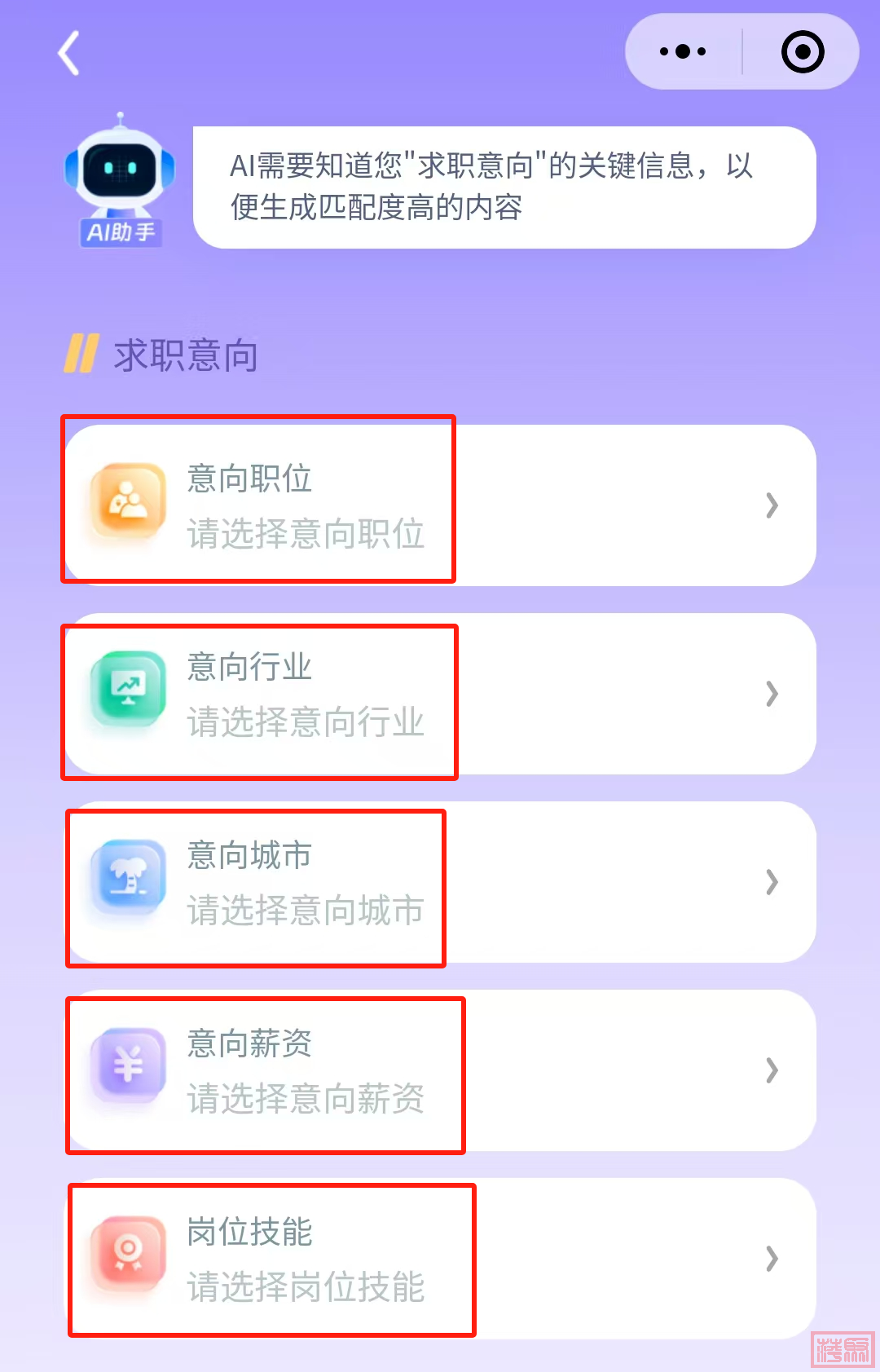
Task: Pick 岗位技能 (job skills)
Action: 440,1259
